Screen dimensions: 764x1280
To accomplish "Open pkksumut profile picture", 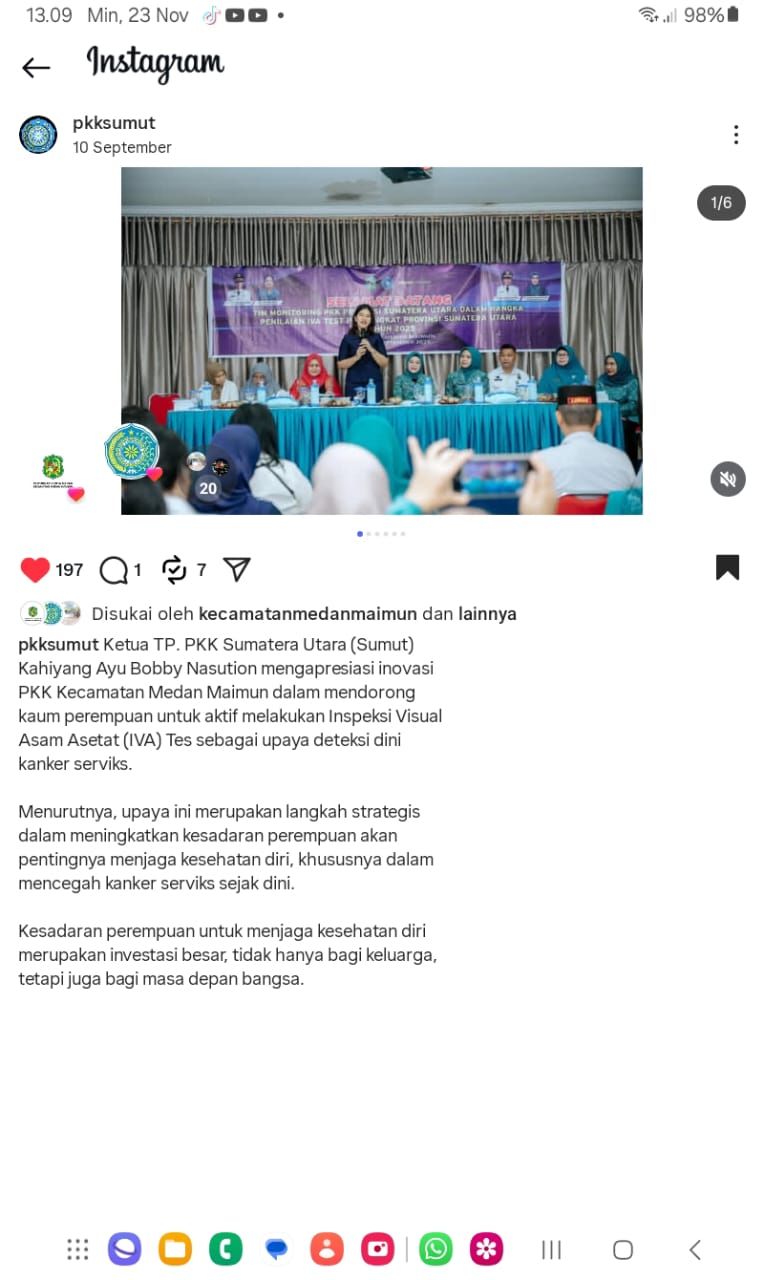I will pyautogui.click(x=38, y=134).
